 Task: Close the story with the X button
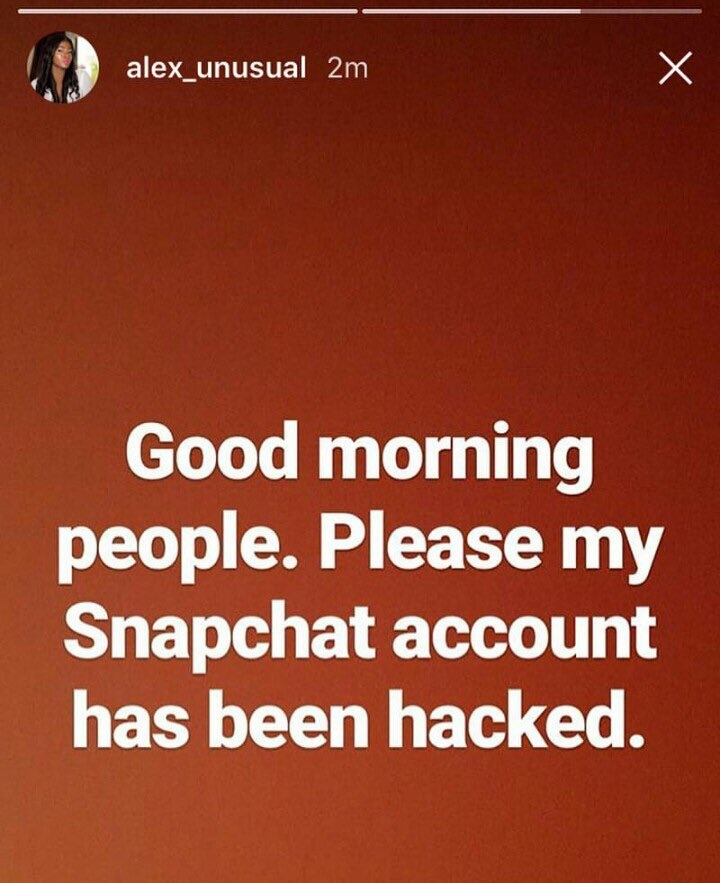point(676,68)
